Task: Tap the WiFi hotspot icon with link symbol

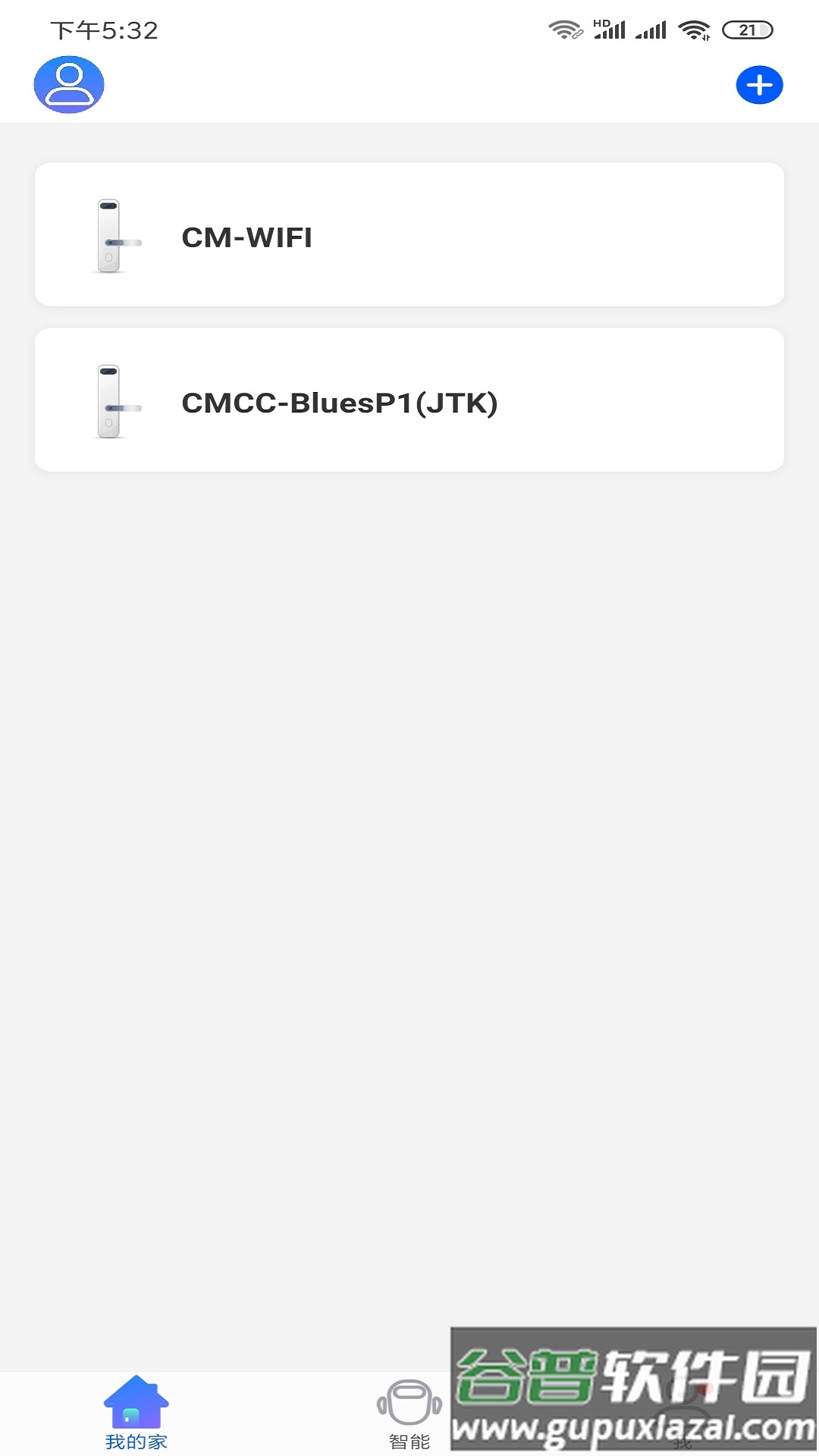Action: pos(563,31)
